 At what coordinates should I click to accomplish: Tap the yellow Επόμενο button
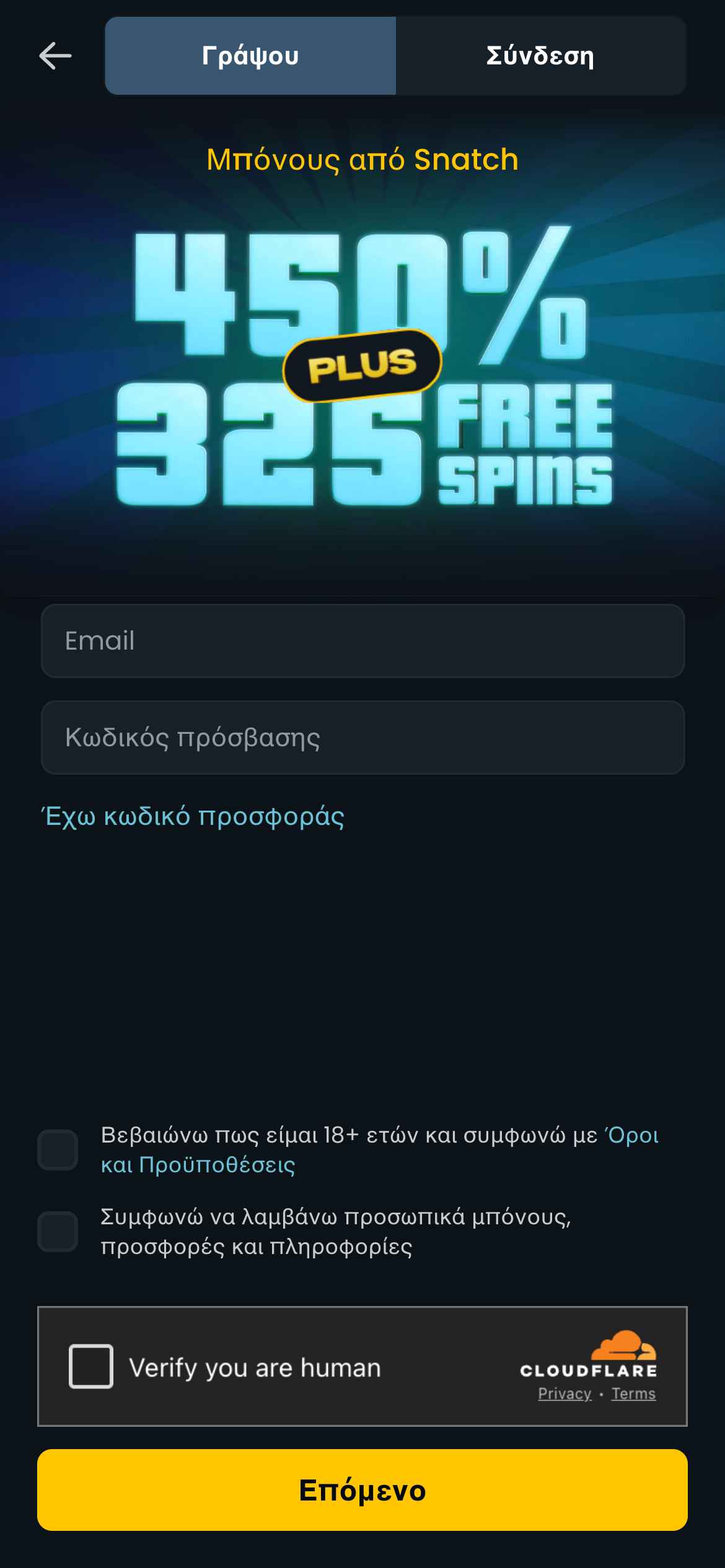click(x=362, y=1490)
